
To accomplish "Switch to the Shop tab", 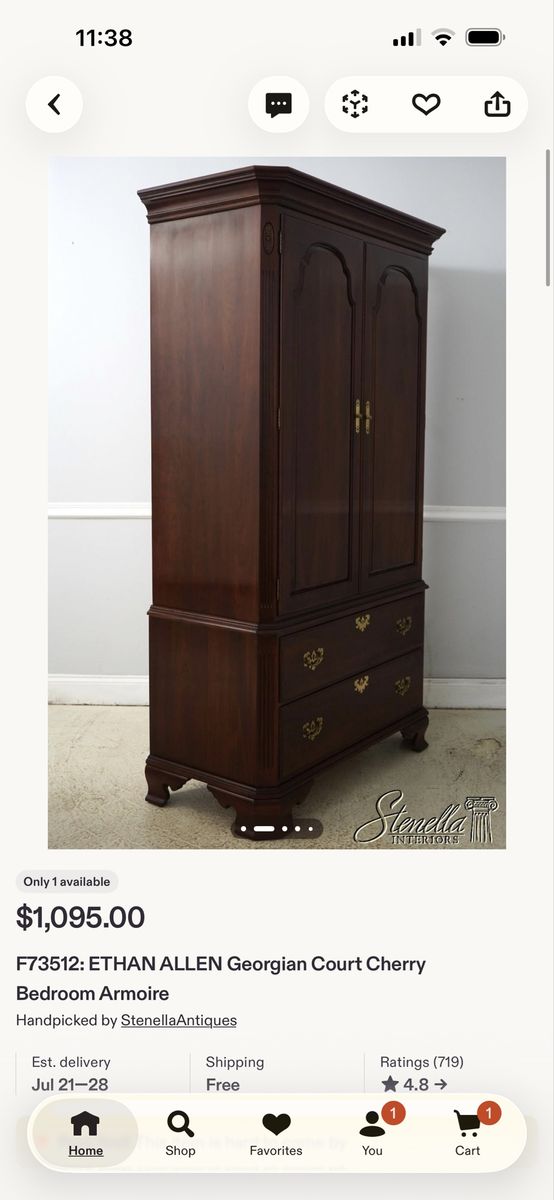I will (180, 1133).
